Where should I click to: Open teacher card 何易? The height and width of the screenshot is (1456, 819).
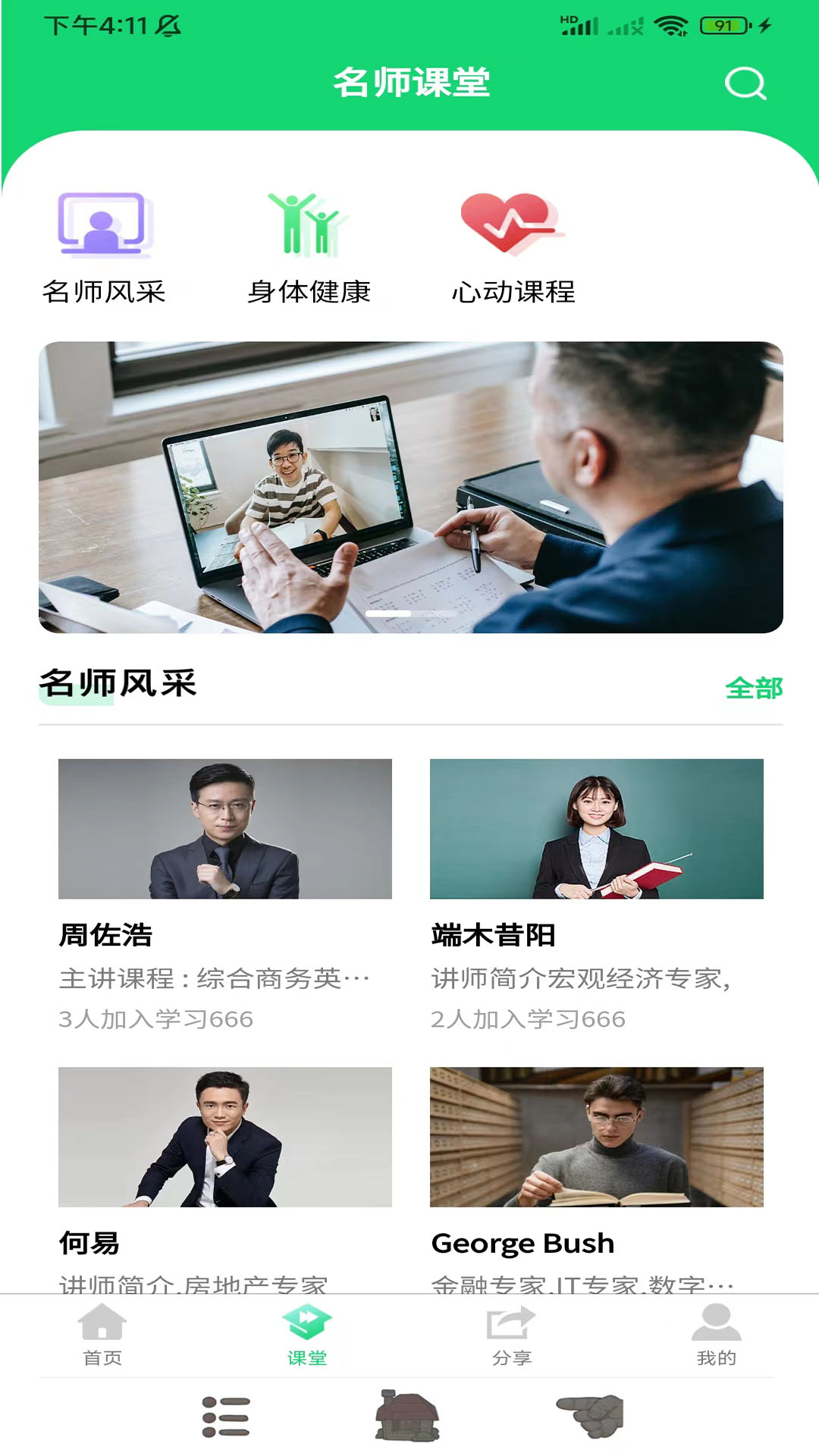[x=225, y=1179]
